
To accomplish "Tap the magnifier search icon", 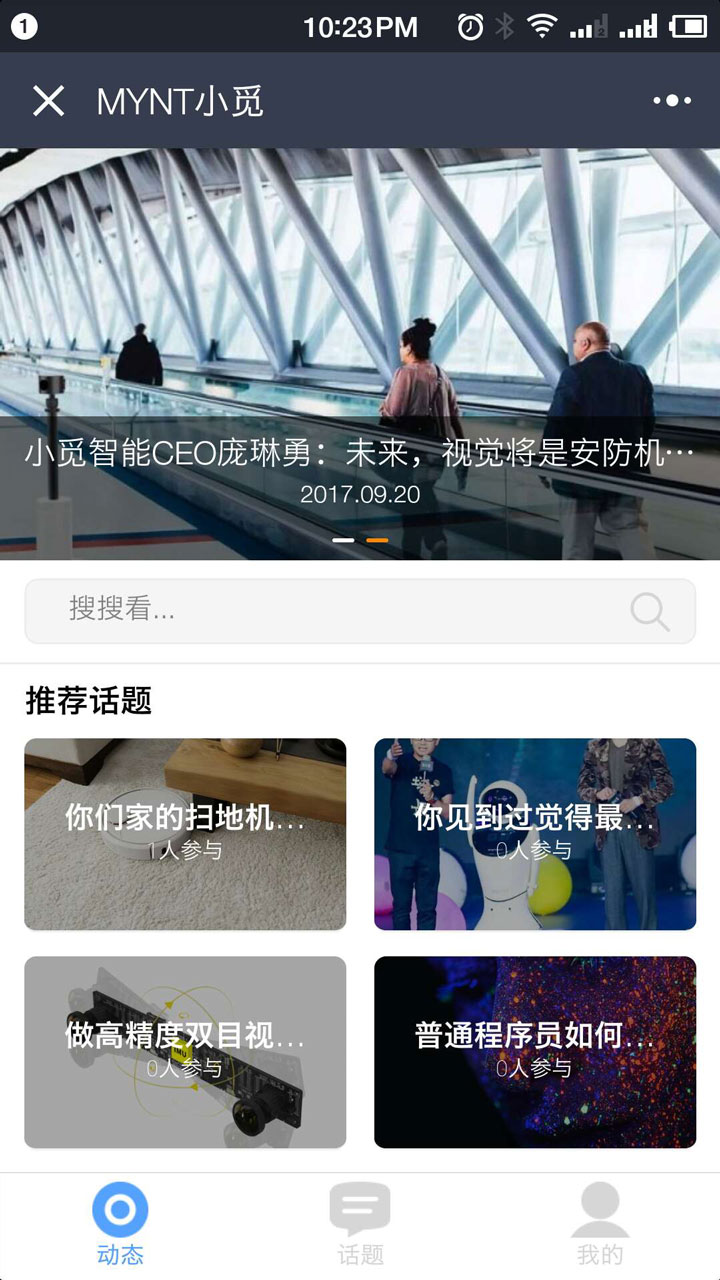I will [650, 611].
